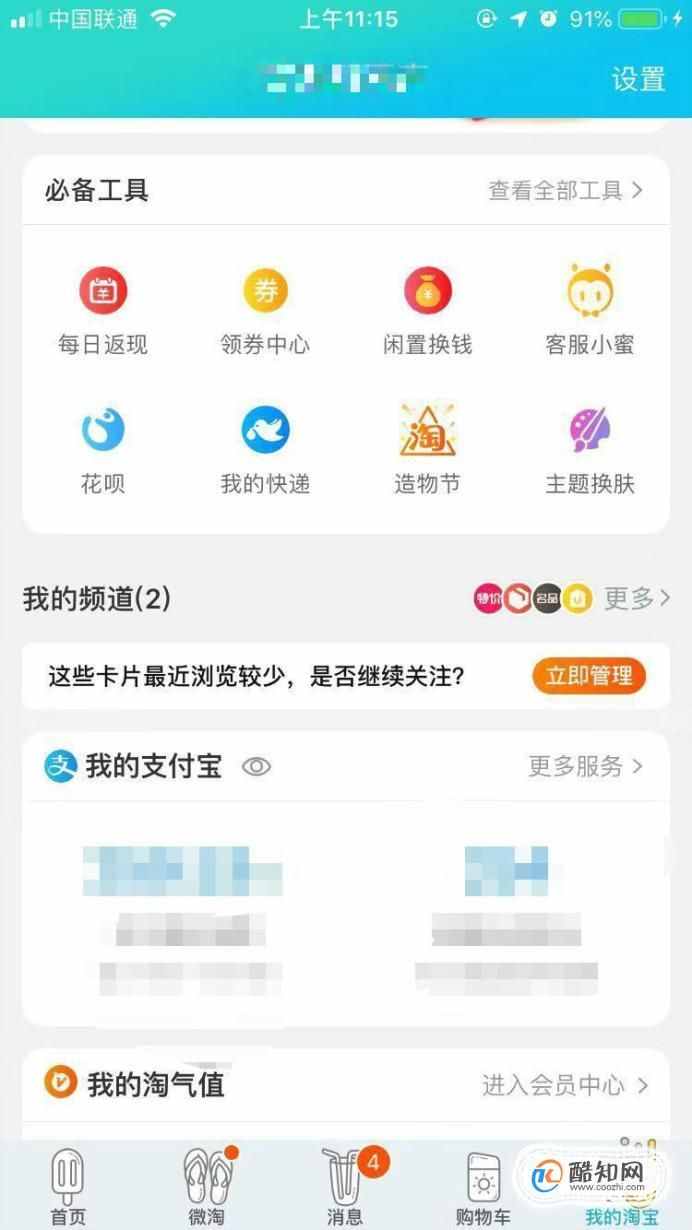Open 设置 settings
The image size is (692, 1230).
pos(638,79)
